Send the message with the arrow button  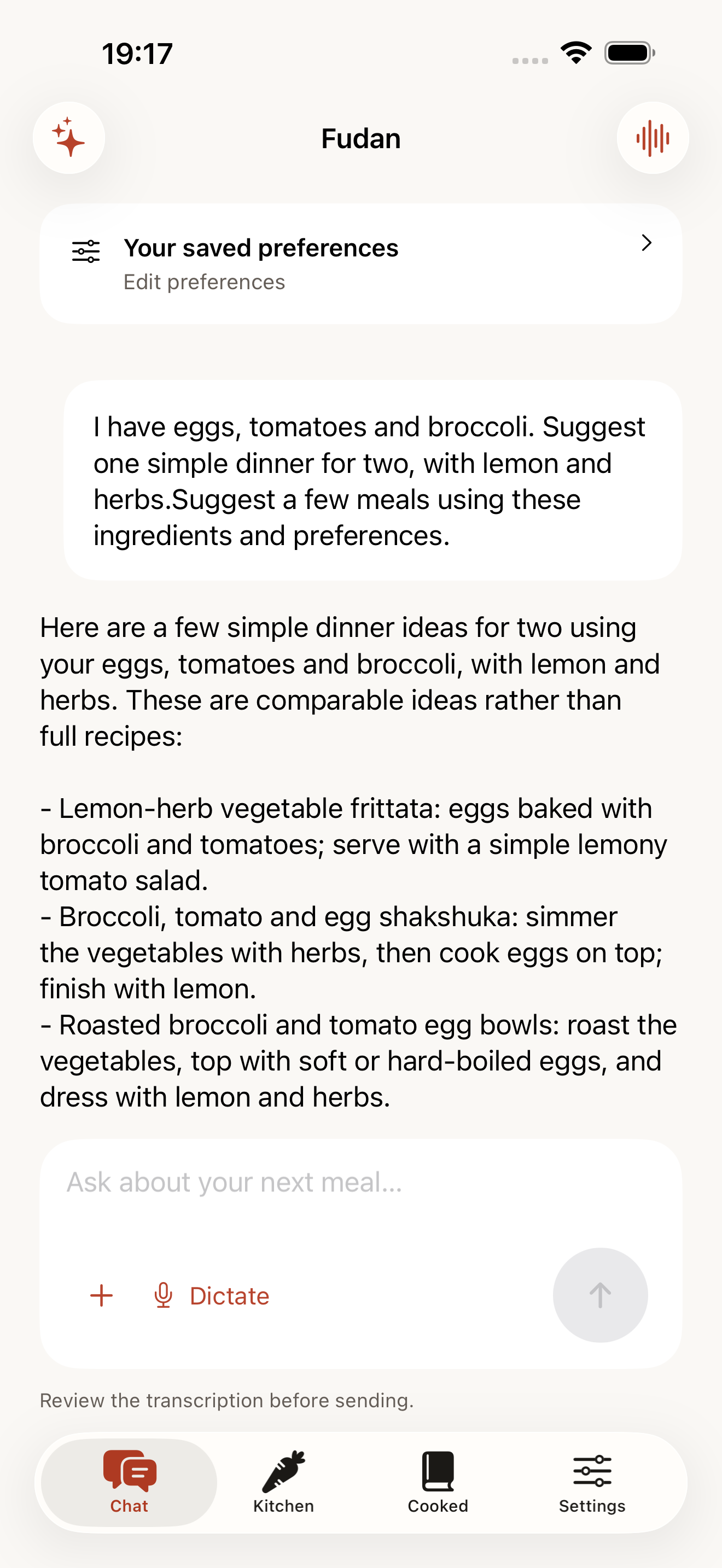pyautogui.click(x=600, y=1295)
